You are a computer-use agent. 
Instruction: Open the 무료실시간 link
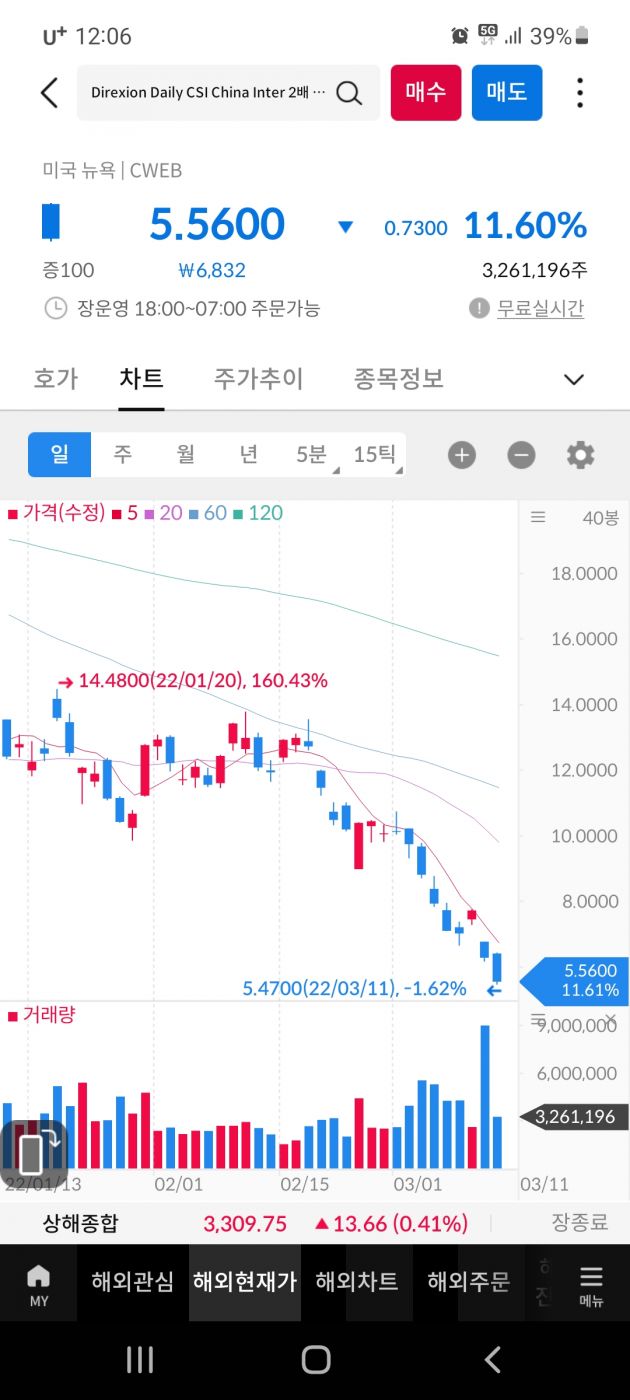540,308
